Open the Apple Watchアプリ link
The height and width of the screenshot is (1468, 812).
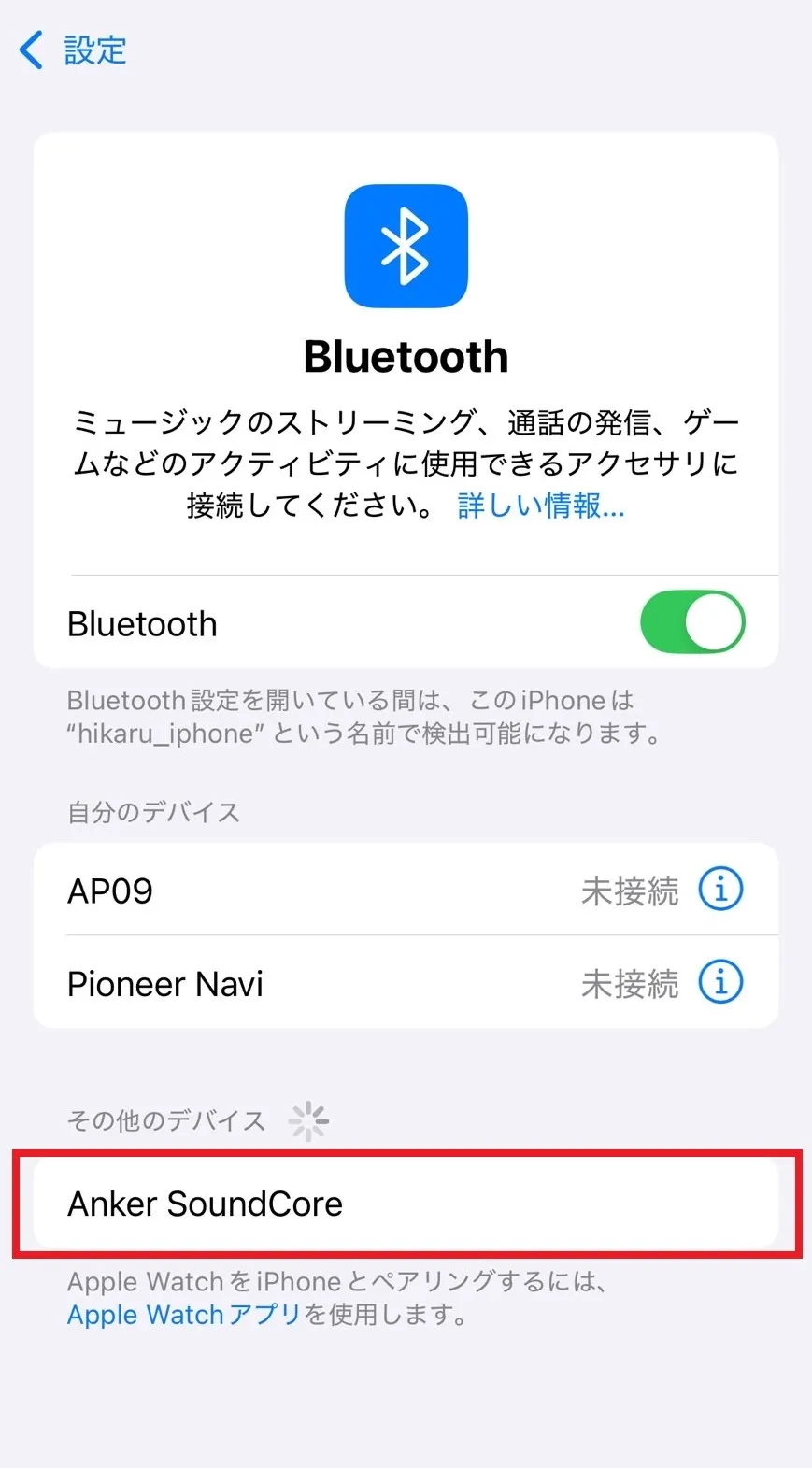point(184,1315)
